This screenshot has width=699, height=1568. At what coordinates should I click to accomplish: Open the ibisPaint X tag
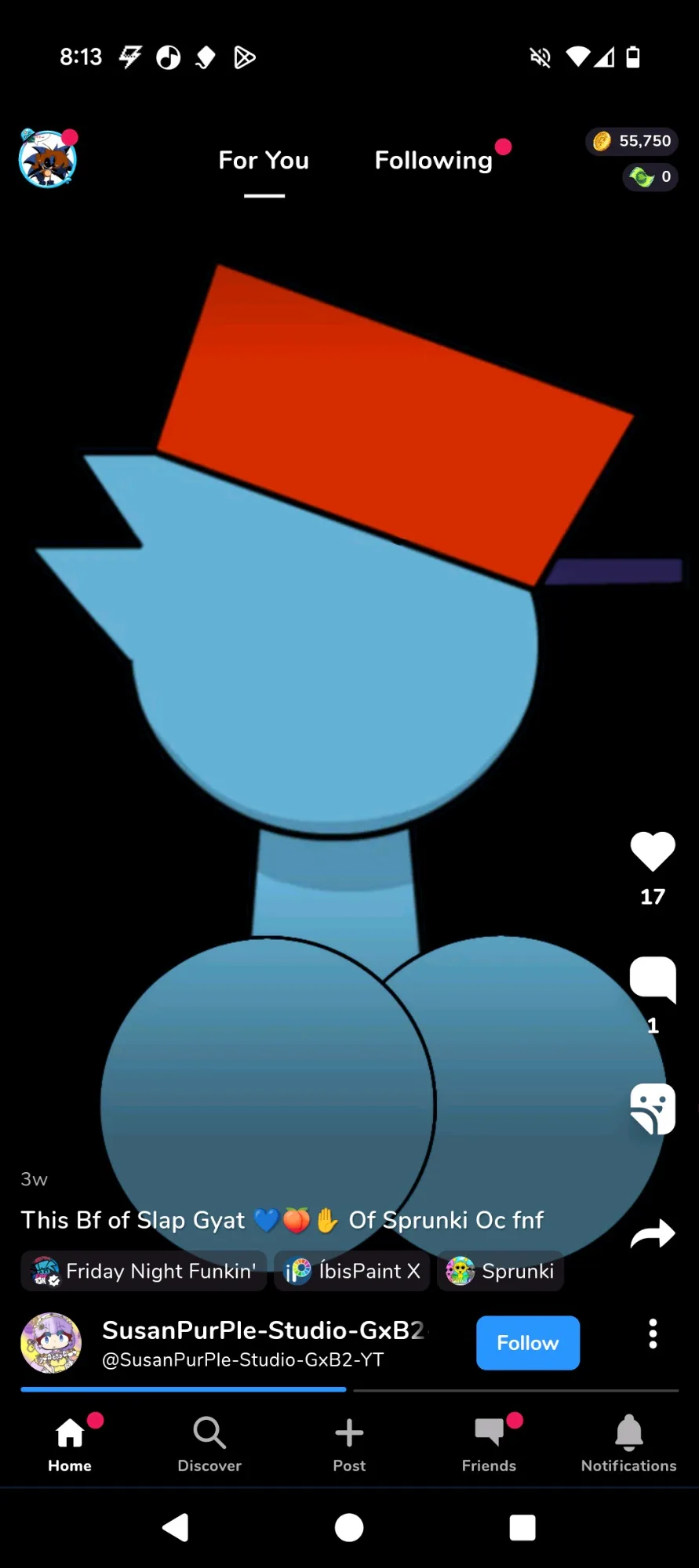click(x=351, y=1271)
